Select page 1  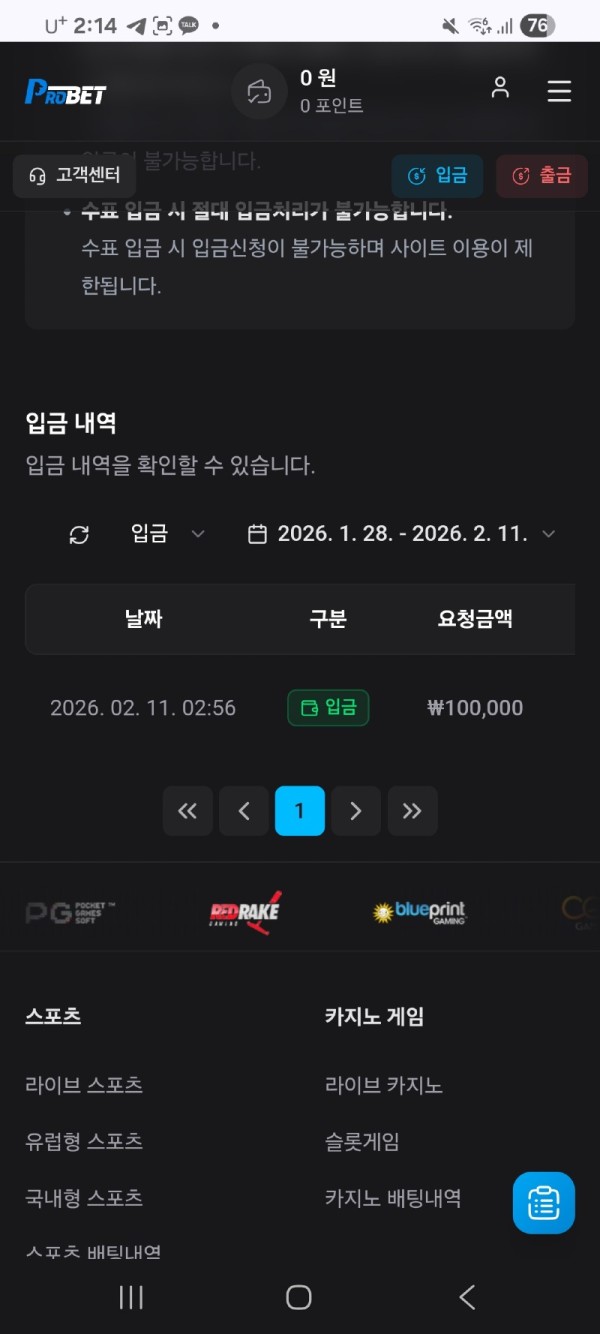(300, 811)
